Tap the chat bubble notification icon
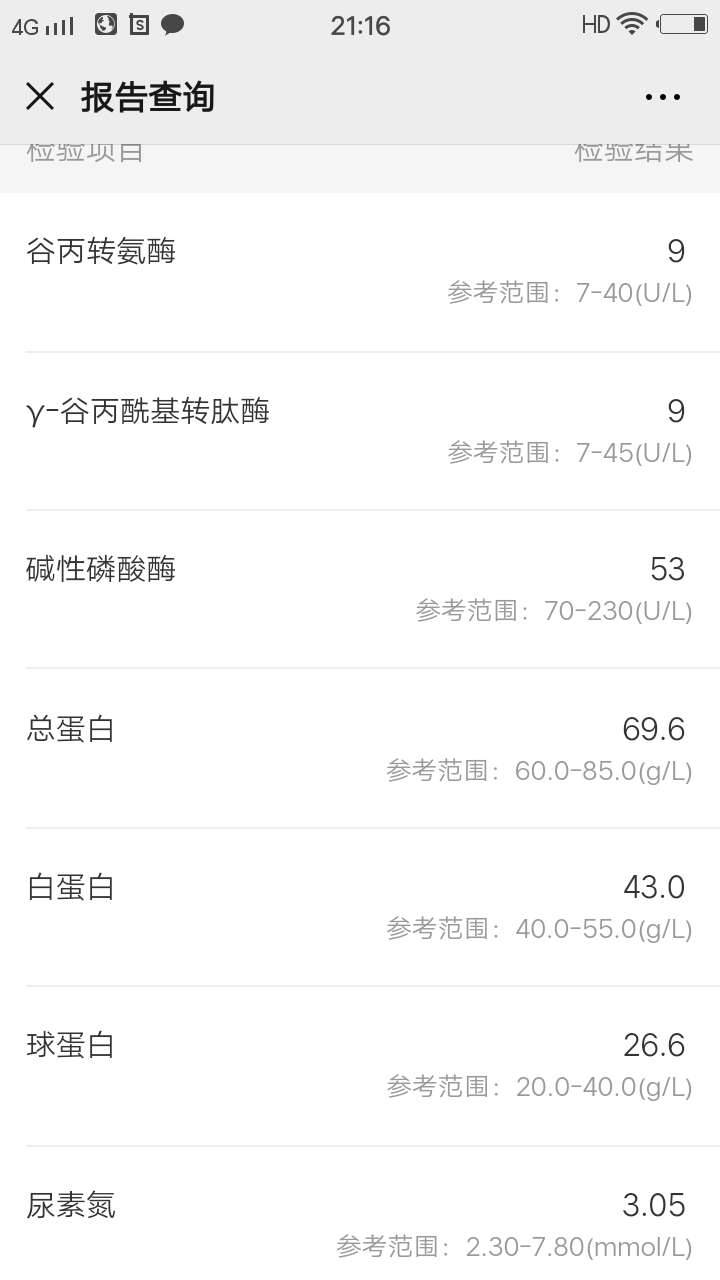The width and height of the screenshot is (720, 1280). coord(171,24)
